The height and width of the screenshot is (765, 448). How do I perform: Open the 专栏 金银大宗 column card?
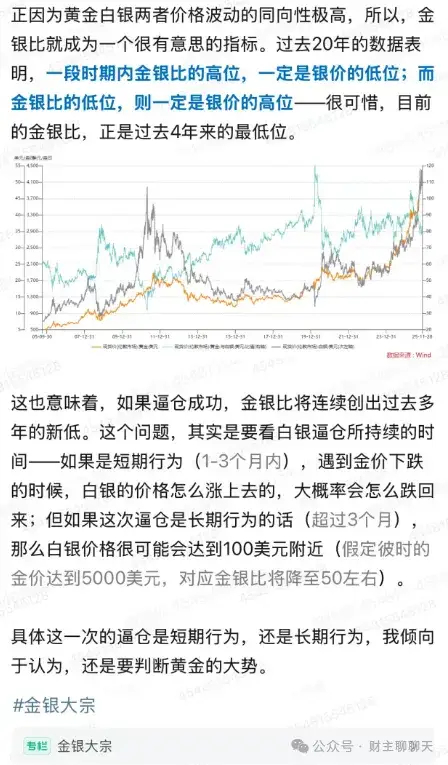224,746
